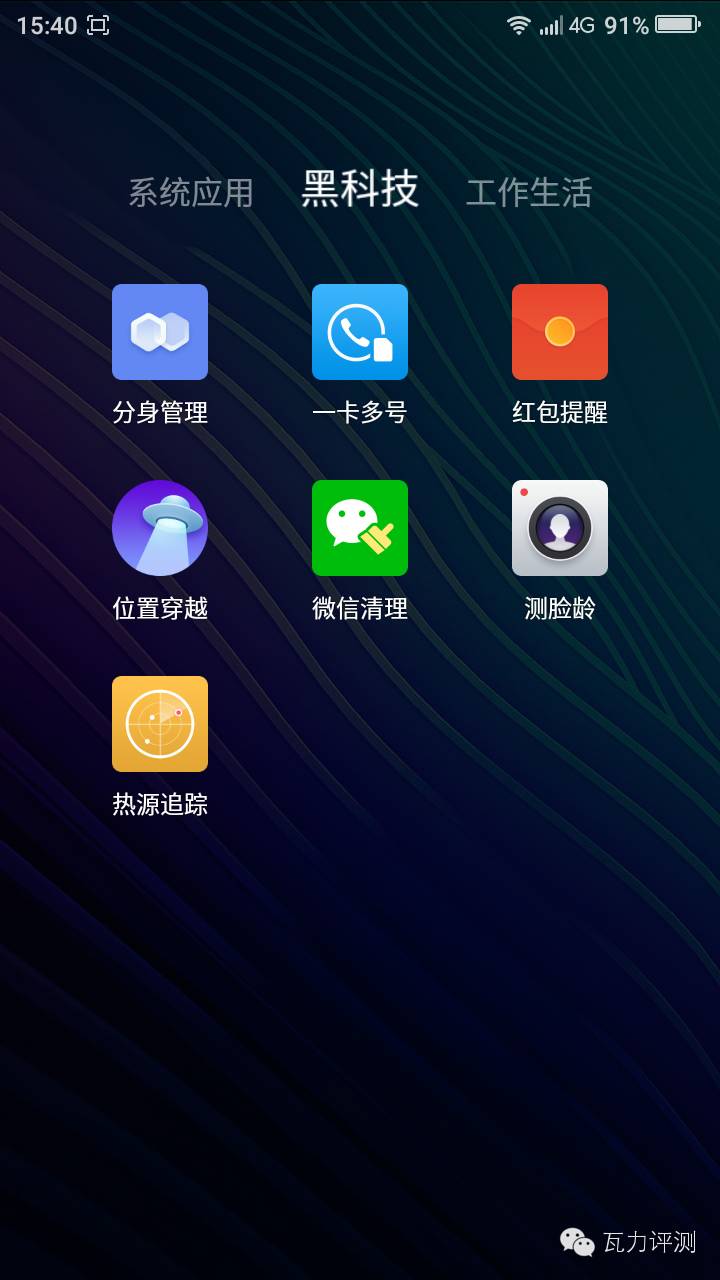Open the 热源追踪 heat source tracker
Viewport: 720px width, 1280px height.
160,726
